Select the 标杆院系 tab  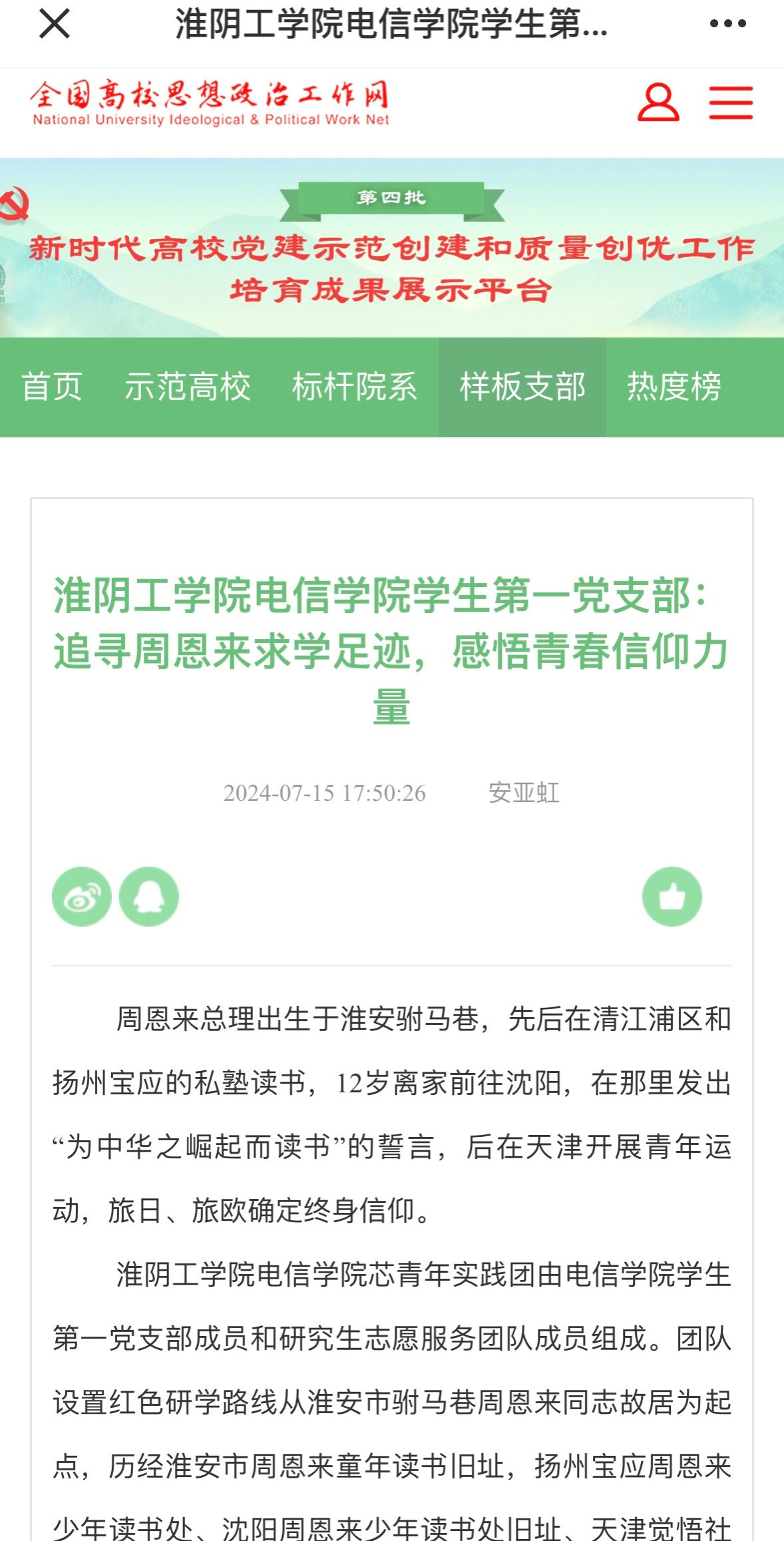355,387
